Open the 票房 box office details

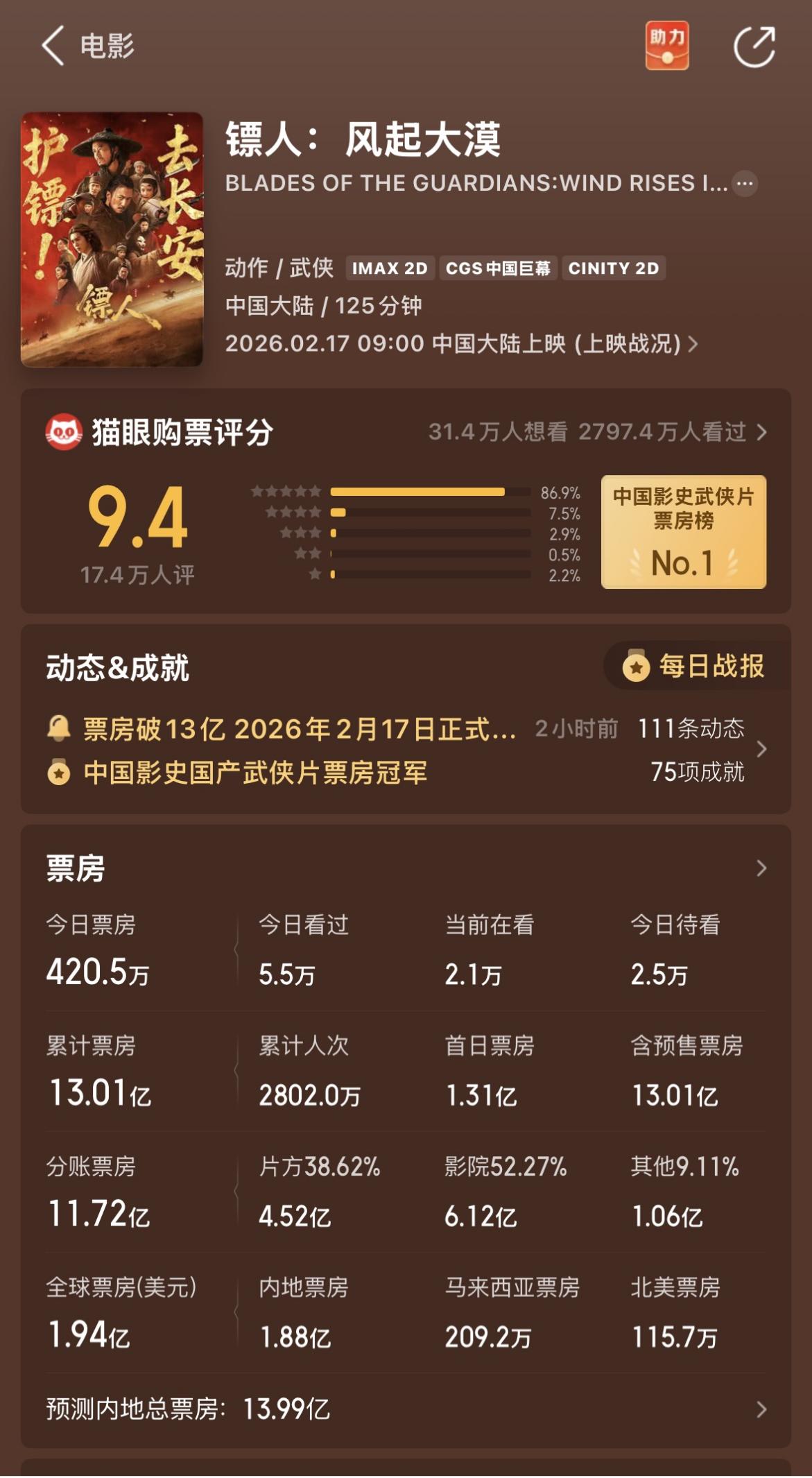coord(761,868)
